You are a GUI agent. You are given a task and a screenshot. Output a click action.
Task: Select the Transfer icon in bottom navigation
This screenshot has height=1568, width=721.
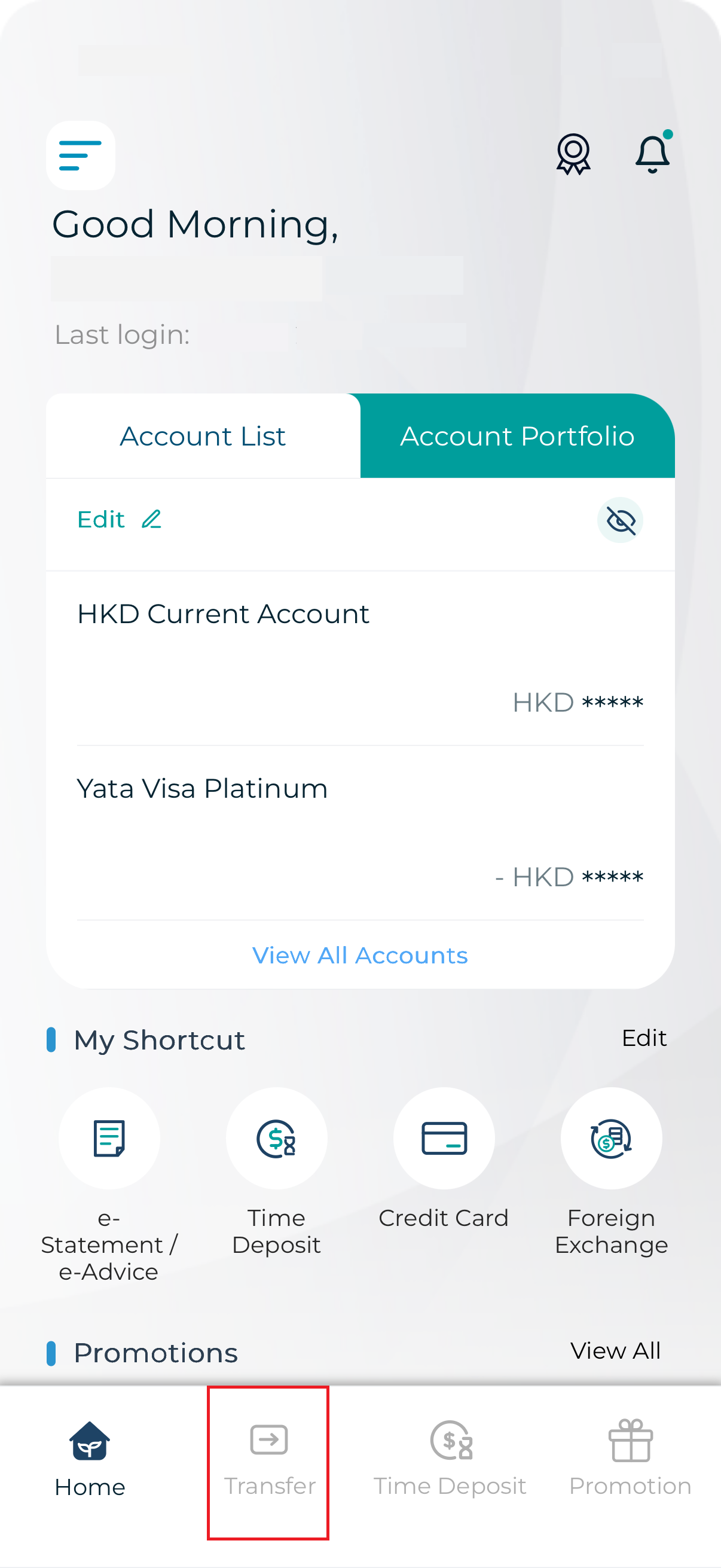pos(268,1439)
